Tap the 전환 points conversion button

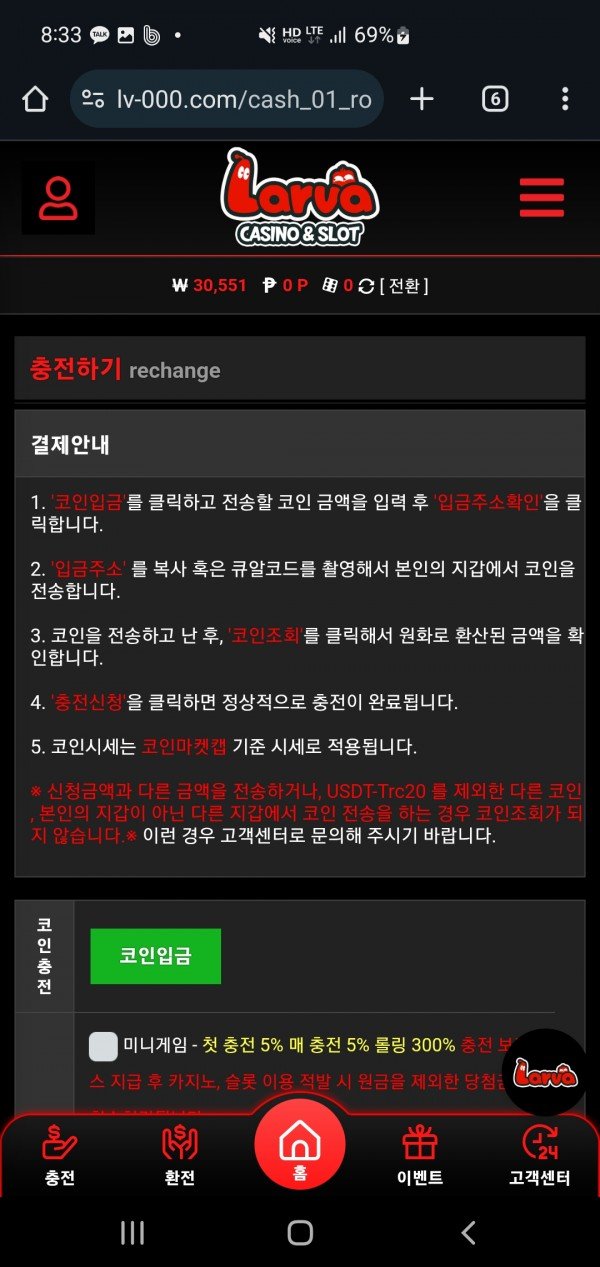click(403, 286)
